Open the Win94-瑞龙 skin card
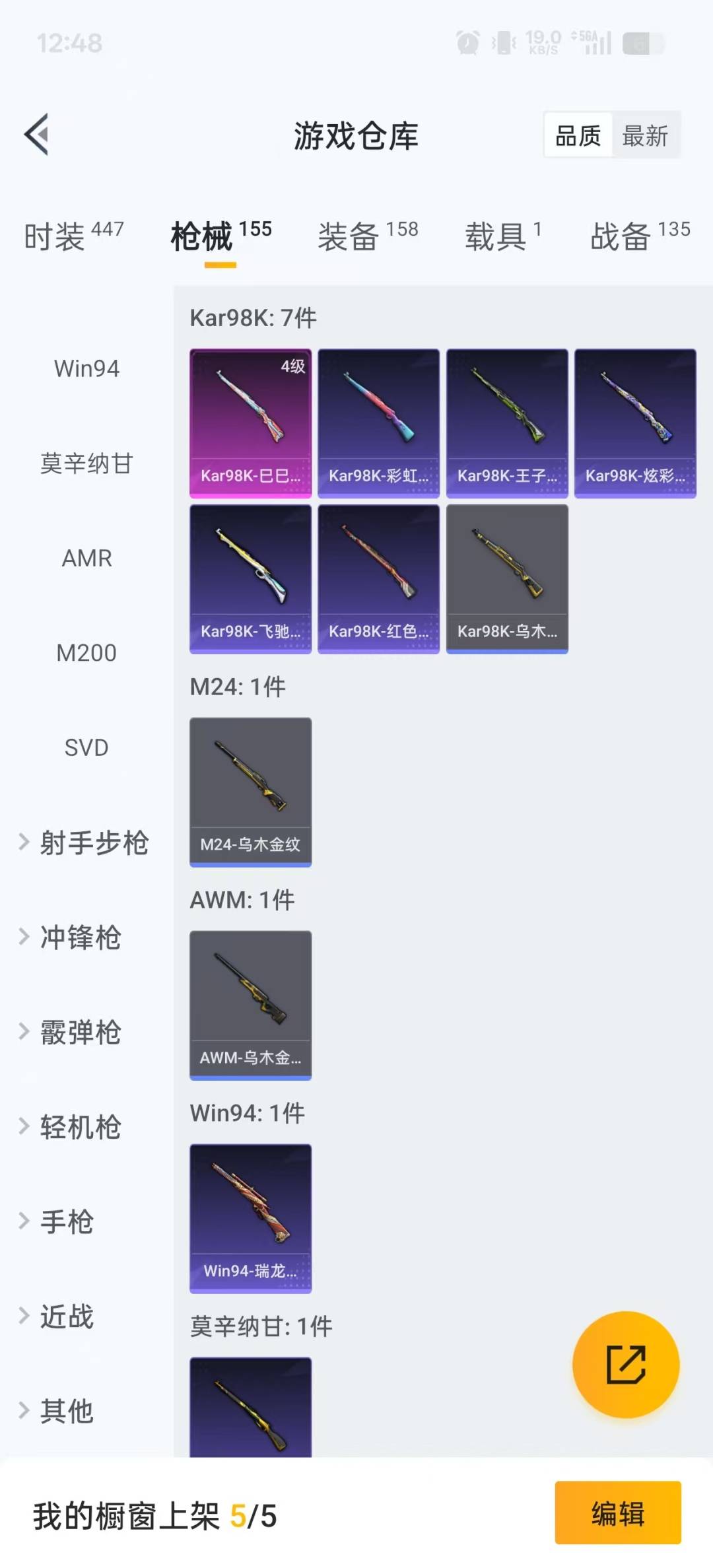The height and width of the screenshot is (1568, 713). (x=250, y=1218)
